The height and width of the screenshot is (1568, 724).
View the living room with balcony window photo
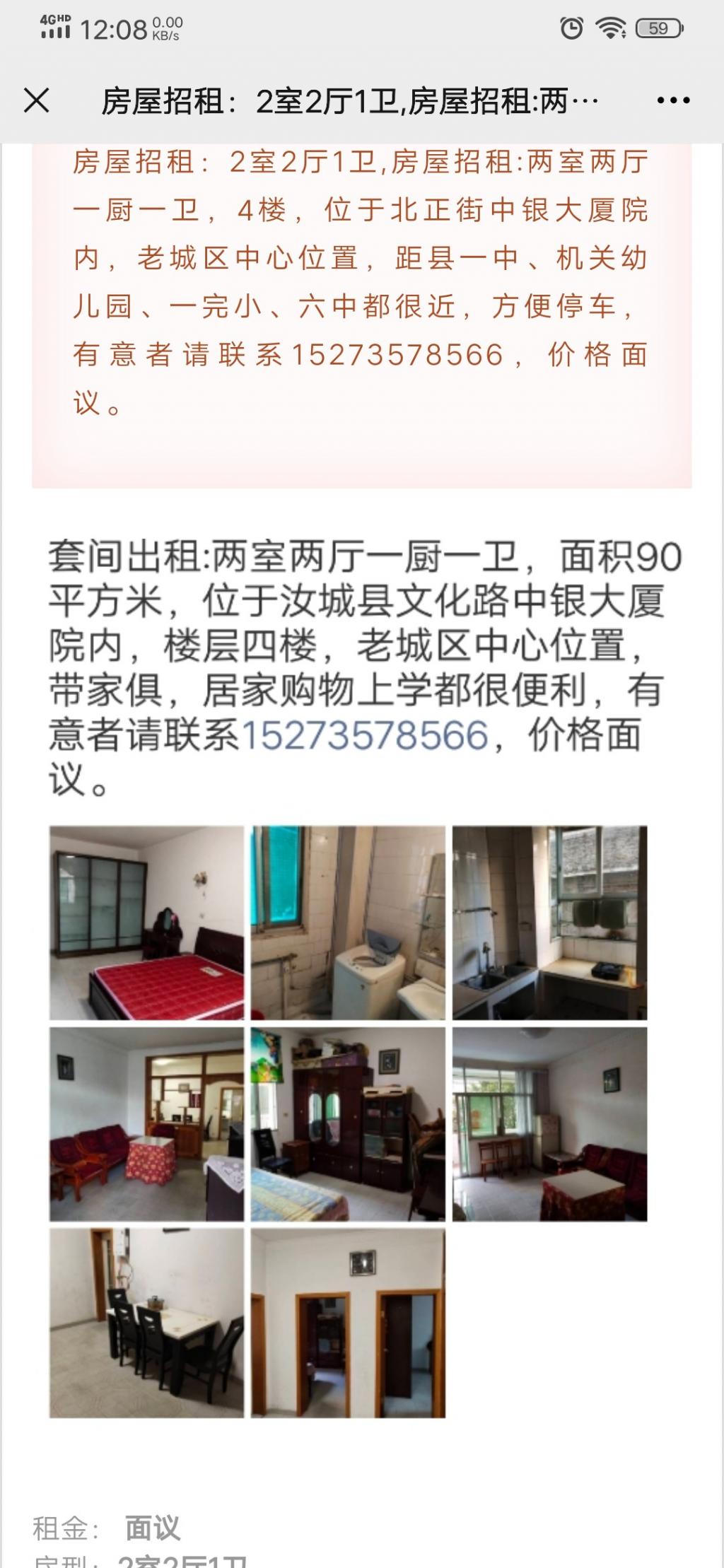point(549,1124)
